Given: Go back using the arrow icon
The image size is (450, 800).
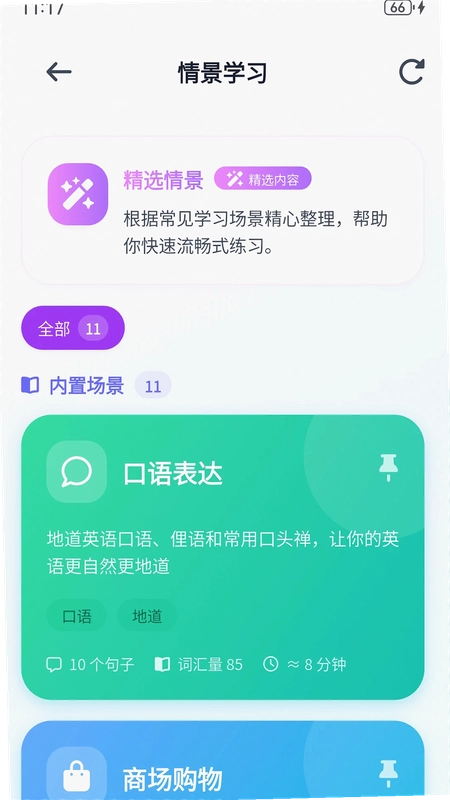Looking at the screenshot, I should click(59, 72).
